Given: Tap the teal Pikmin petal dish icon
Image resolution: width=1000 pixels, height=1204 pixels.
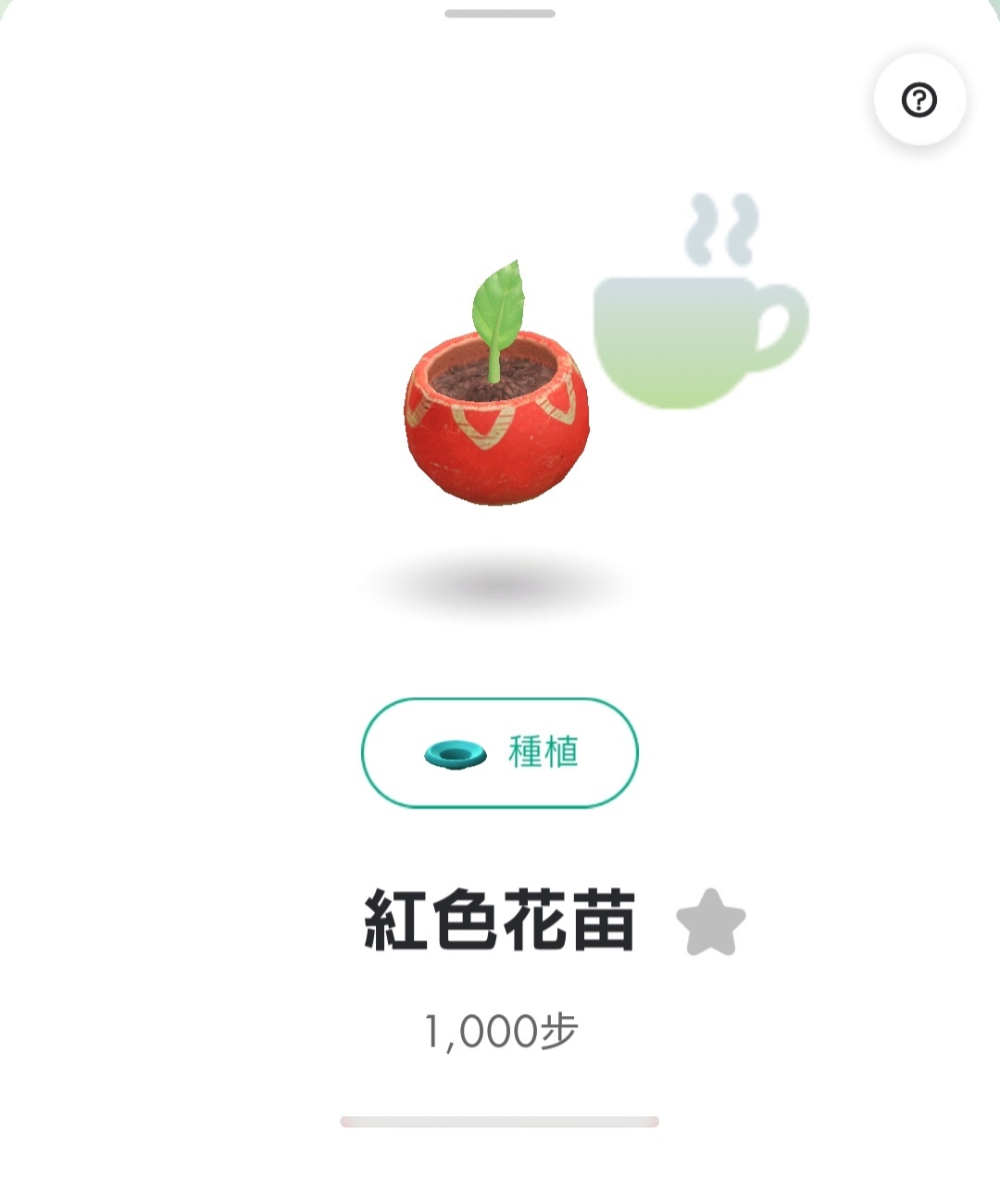Looking at the screenshot, I should coord(455,752).
